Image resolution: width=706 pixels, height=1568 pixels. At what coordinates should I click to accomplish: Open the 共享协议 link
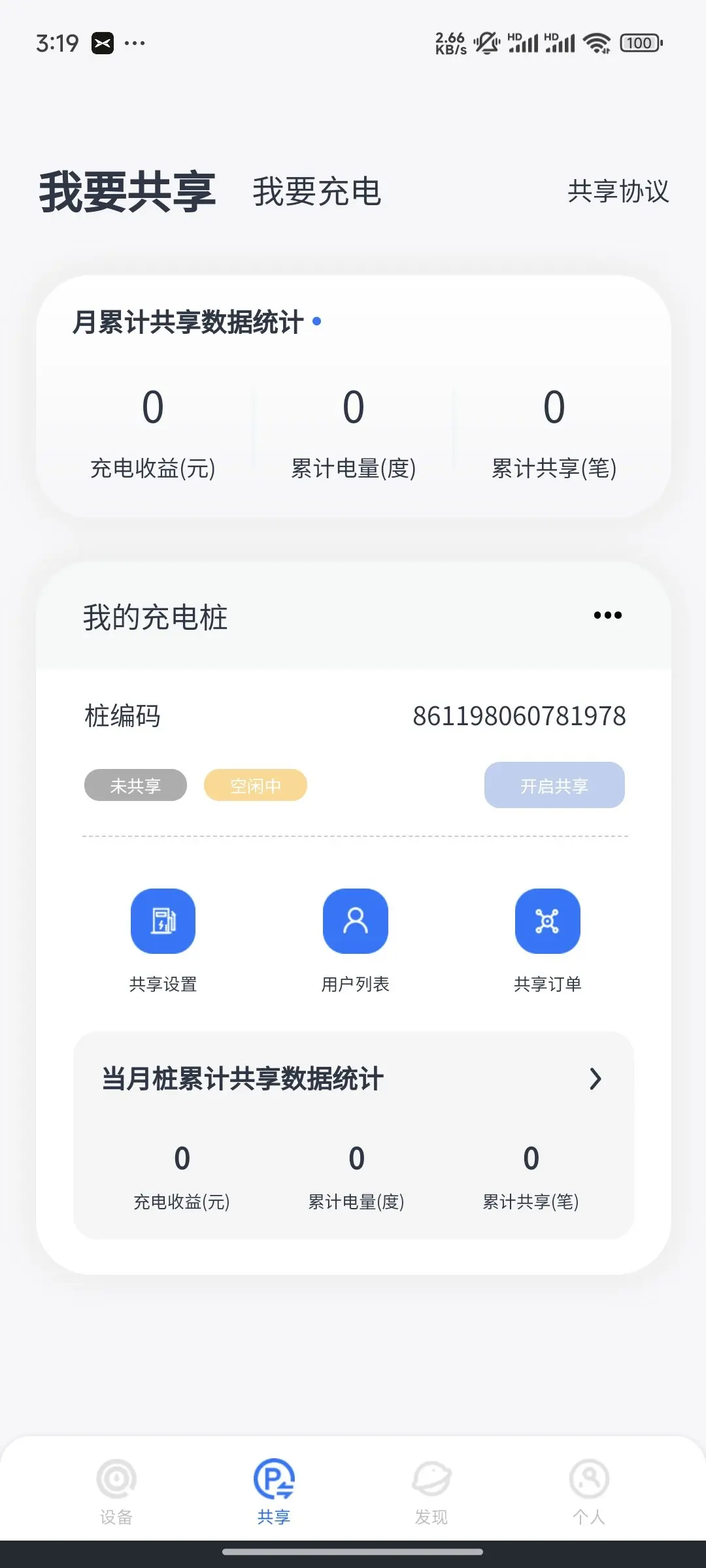pos(618,191)
